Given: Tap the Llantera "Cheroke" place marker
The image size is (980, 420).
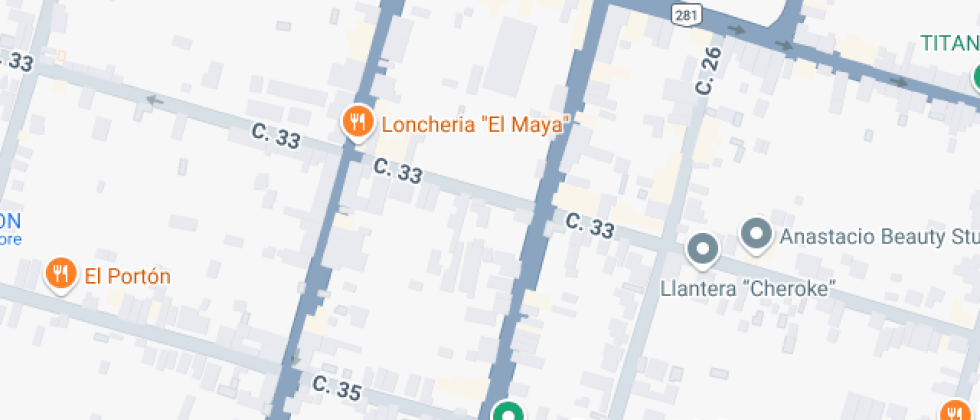Looking at the screenshot, I should [x=704, y=249].
